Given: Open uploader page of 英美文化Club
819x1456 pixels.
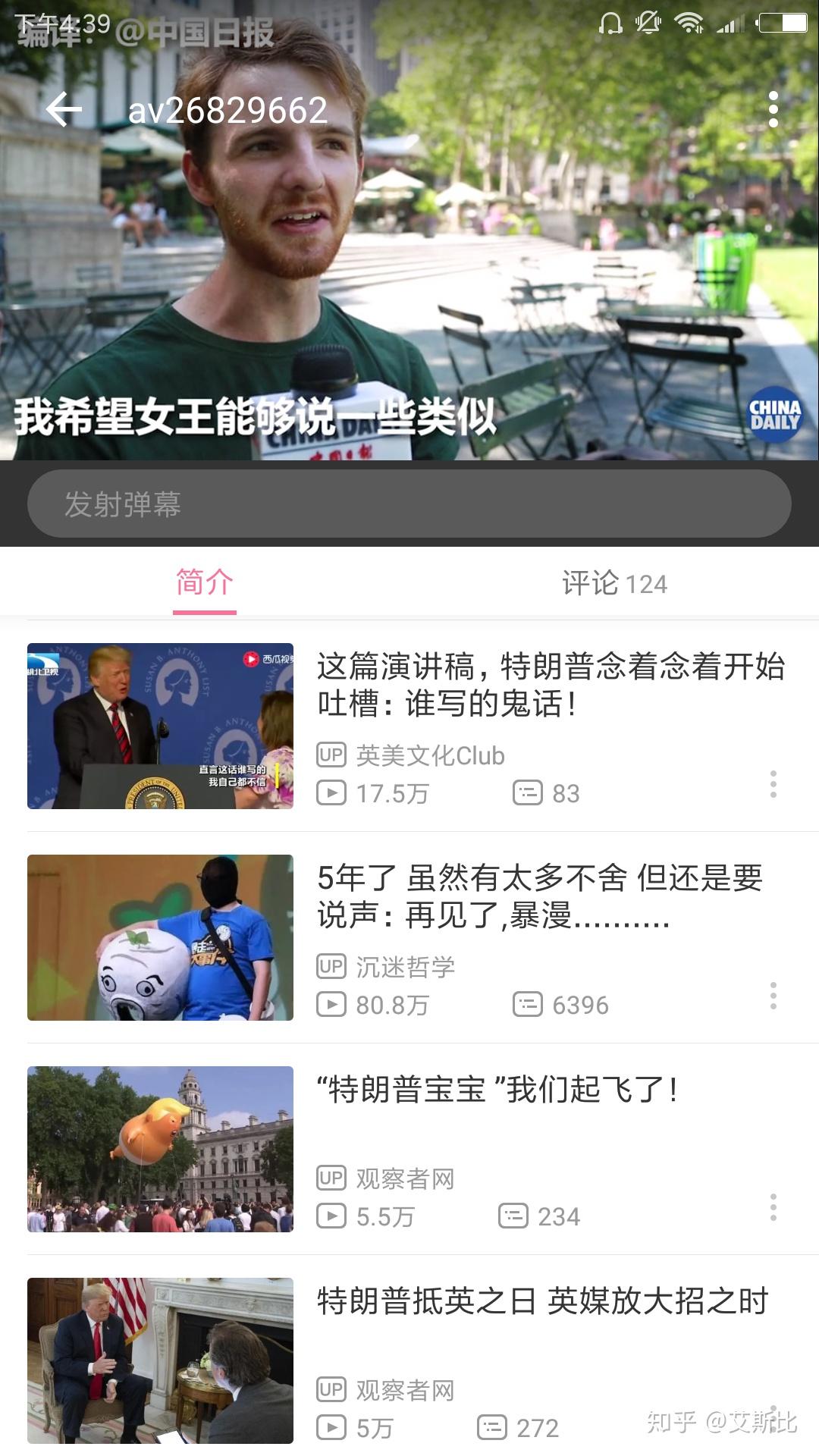Looking at the screenshot, I should pyautogui.click(x=431, y=755).
